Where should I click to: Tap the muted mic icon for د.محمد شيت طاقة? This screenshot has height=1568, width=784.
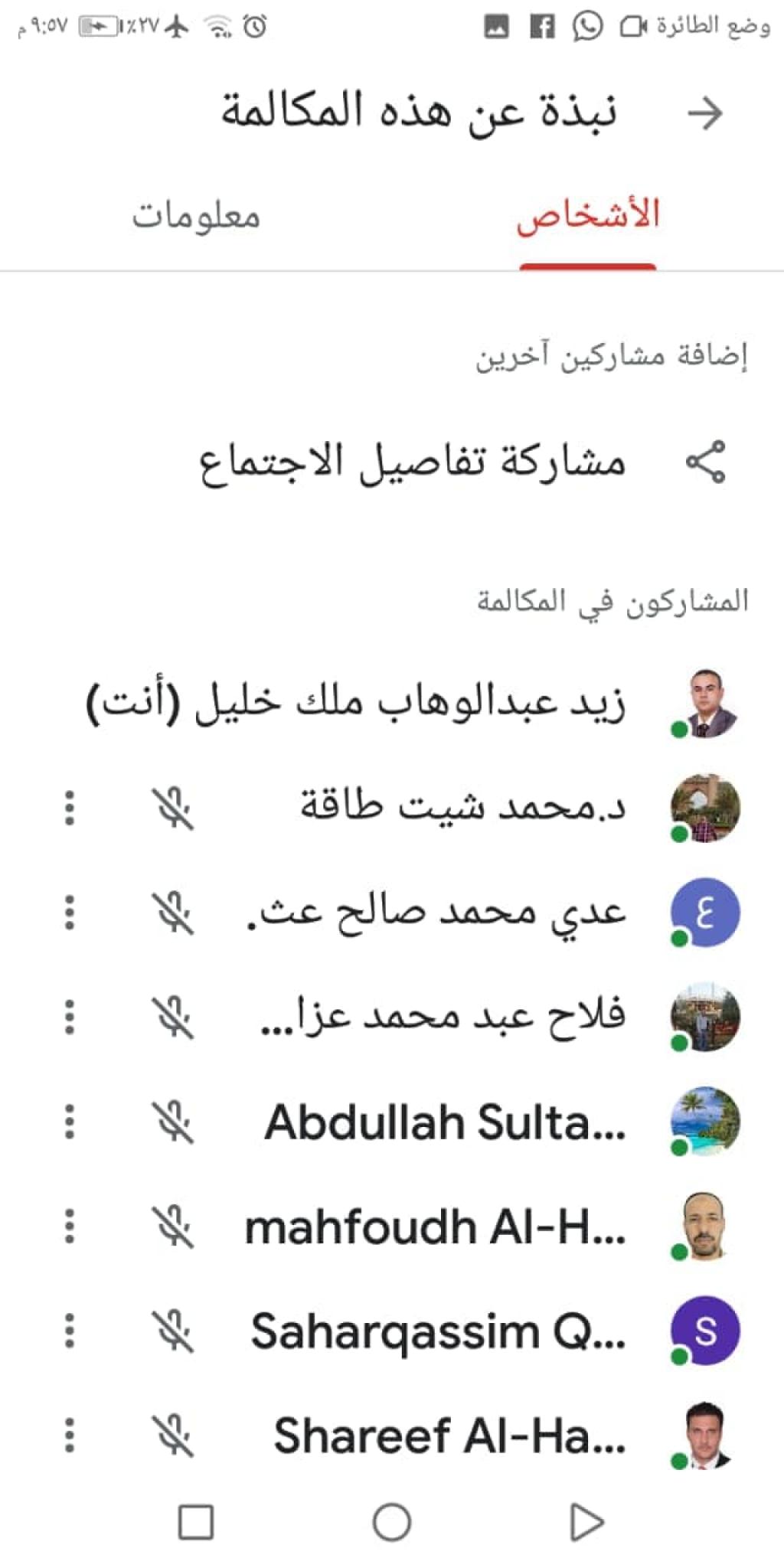[x=174, y=808]
